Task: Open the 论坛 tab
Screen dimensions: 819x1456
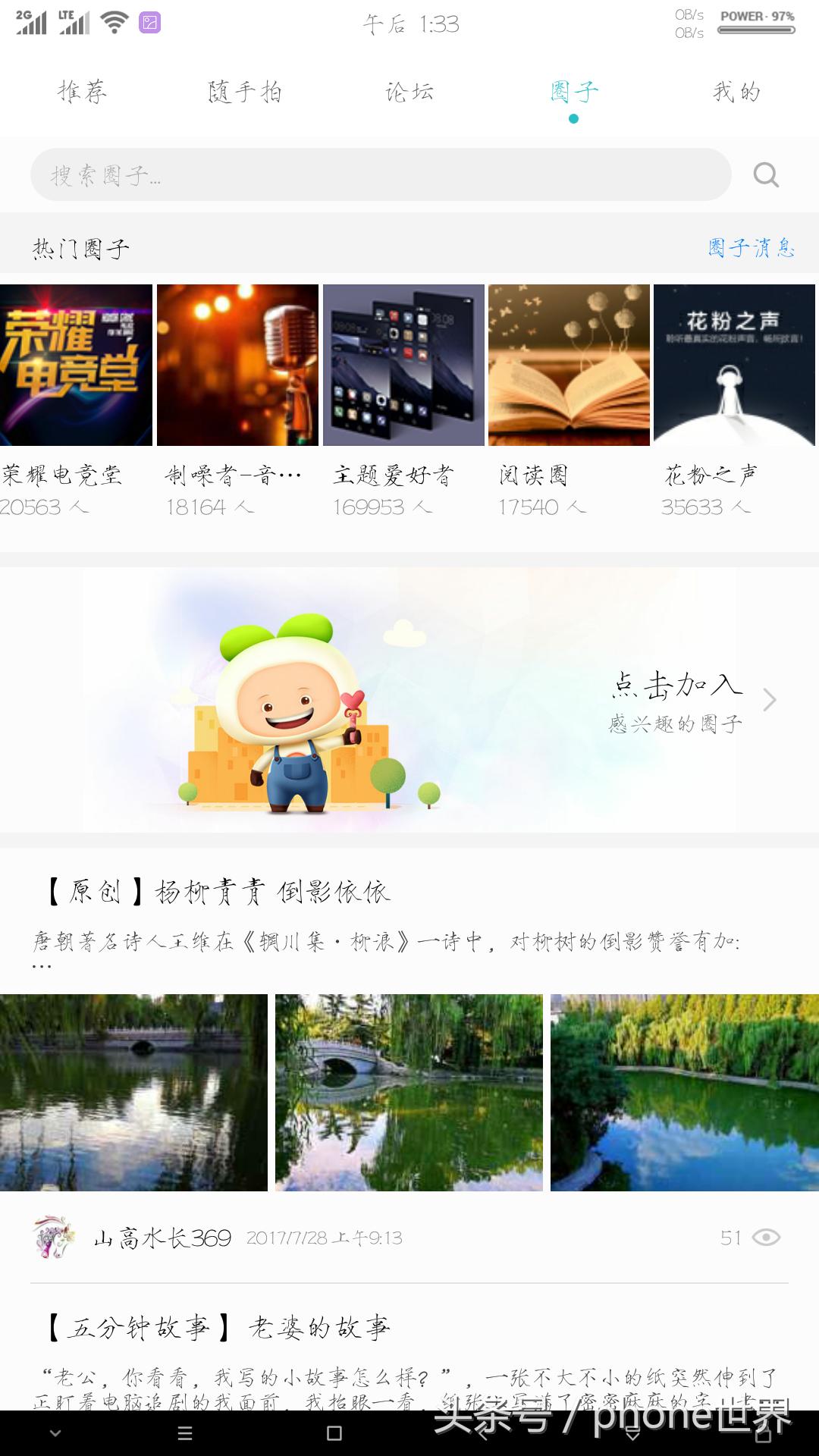Action: [409, 91]
